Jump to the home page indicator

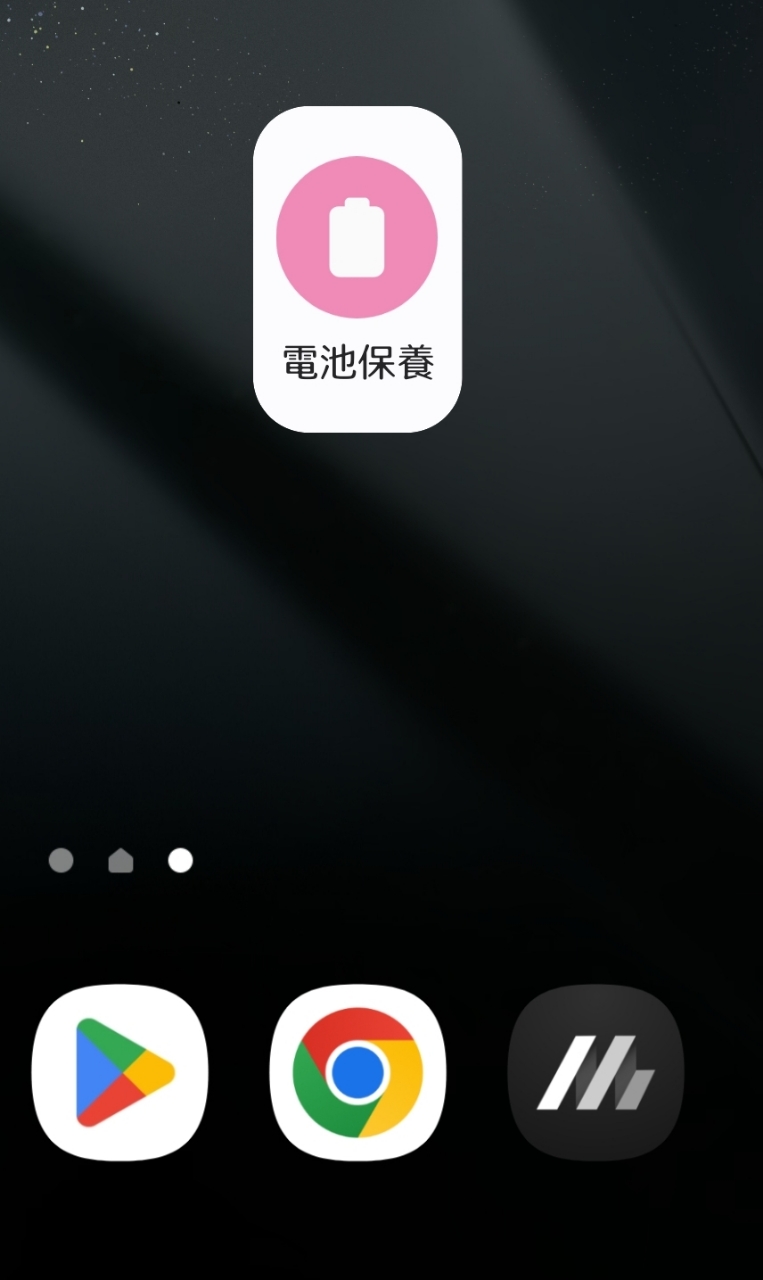[x=121, y=860]
